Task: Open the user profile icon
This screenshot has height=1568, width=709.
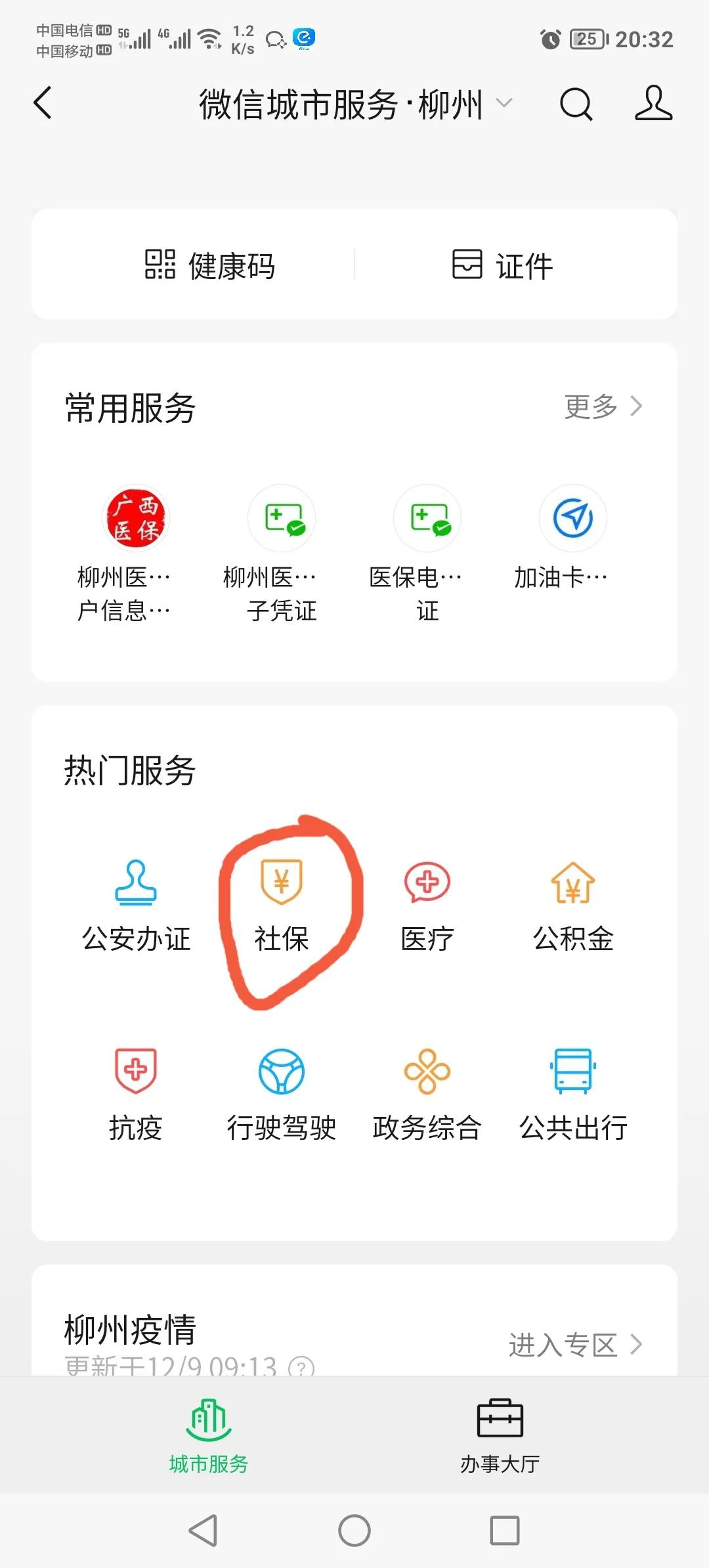Action: point(653,104)
